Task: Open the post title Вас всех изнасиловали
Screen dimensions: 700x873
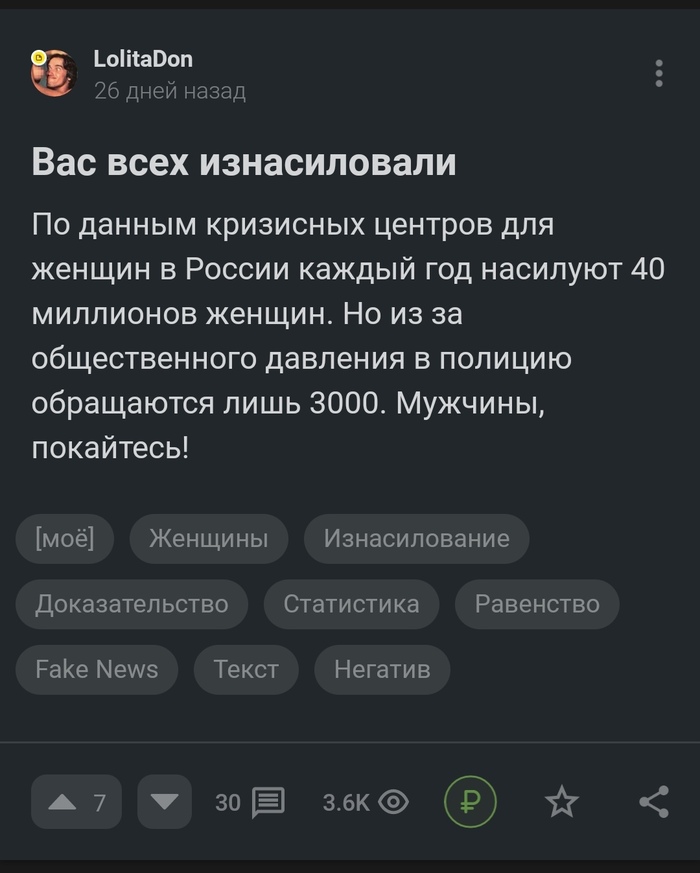Action: tap(243, 162)
